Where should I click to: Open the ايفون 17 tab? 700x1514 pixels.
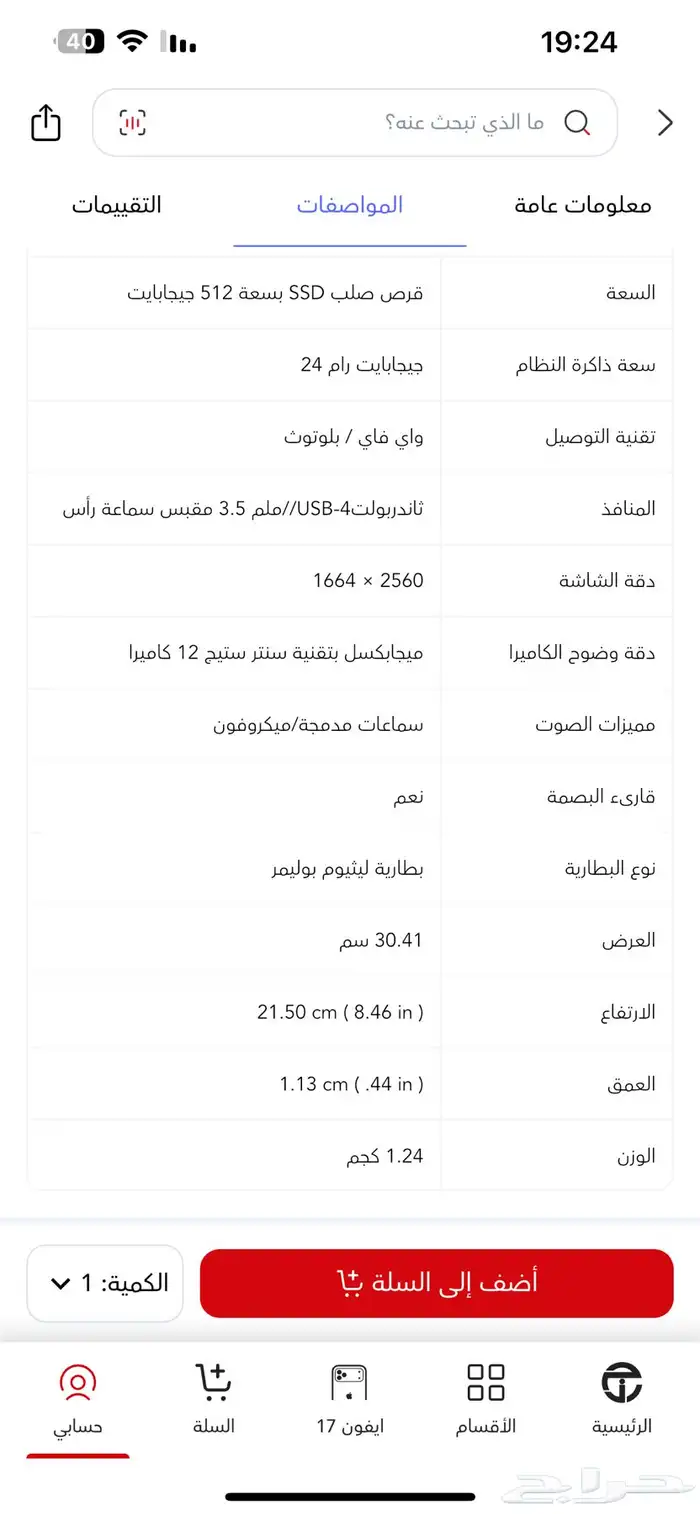click(x=349, y=1398)
